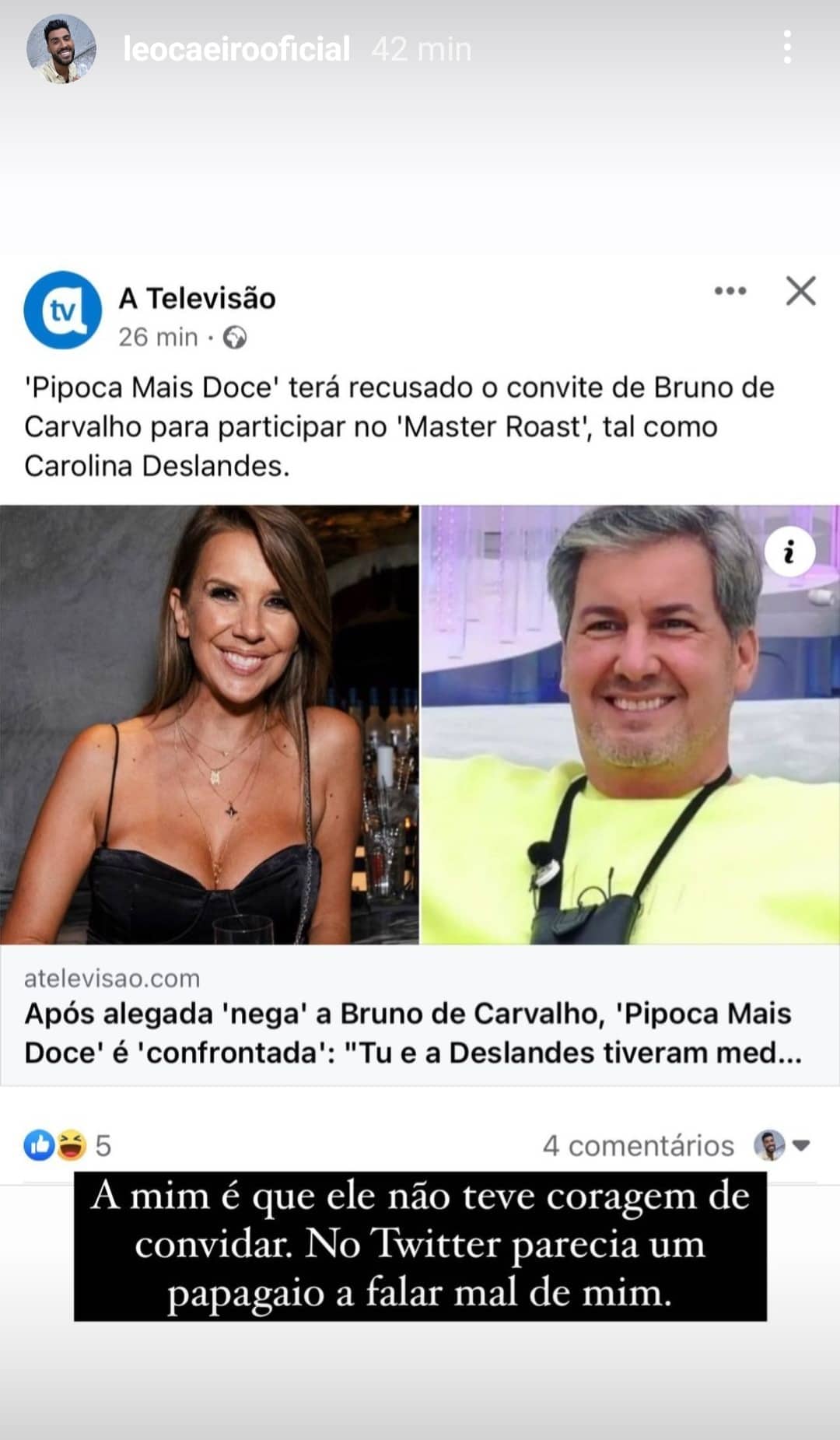Tap the info 'i' icon on the image

(x=791, y=552)
